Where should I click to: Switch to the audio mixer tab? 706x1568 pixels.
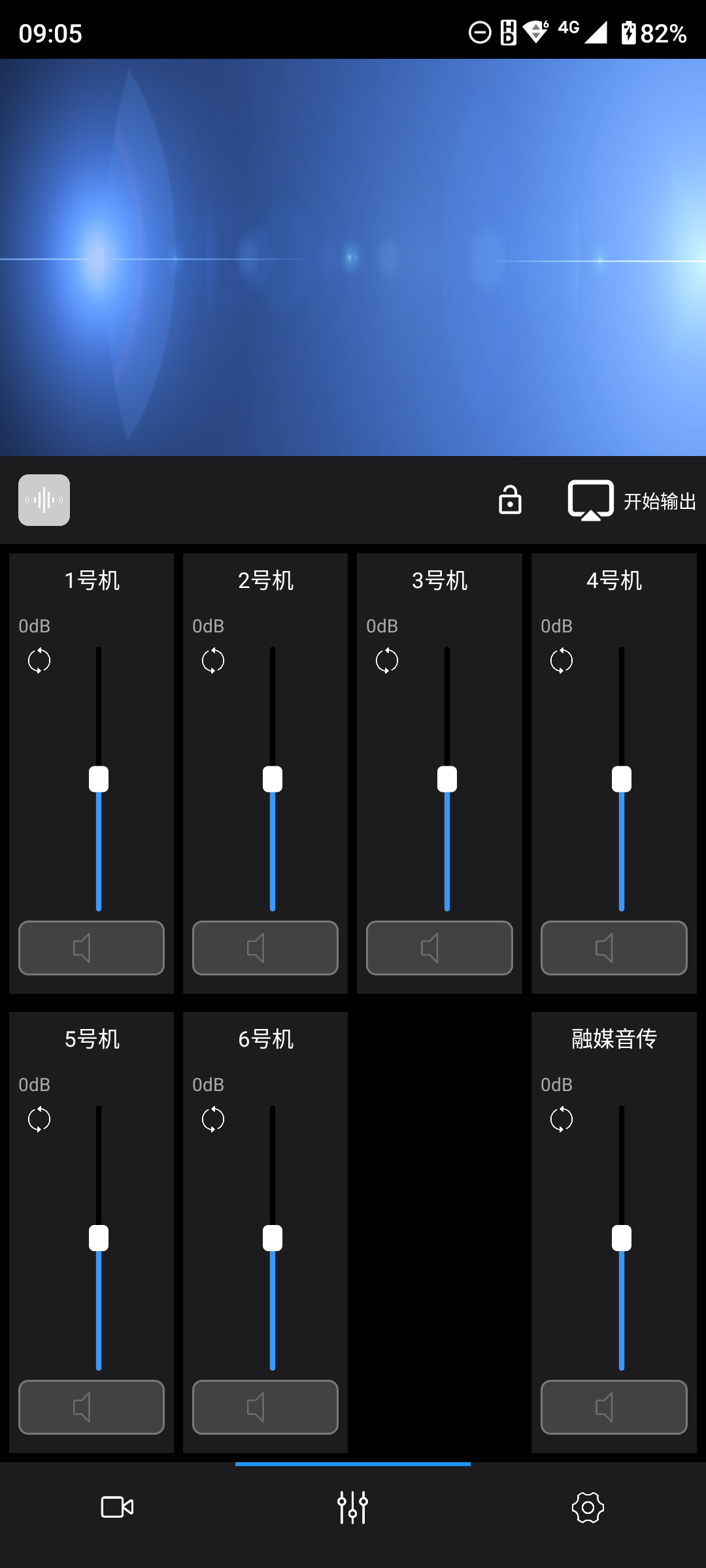353,1507
